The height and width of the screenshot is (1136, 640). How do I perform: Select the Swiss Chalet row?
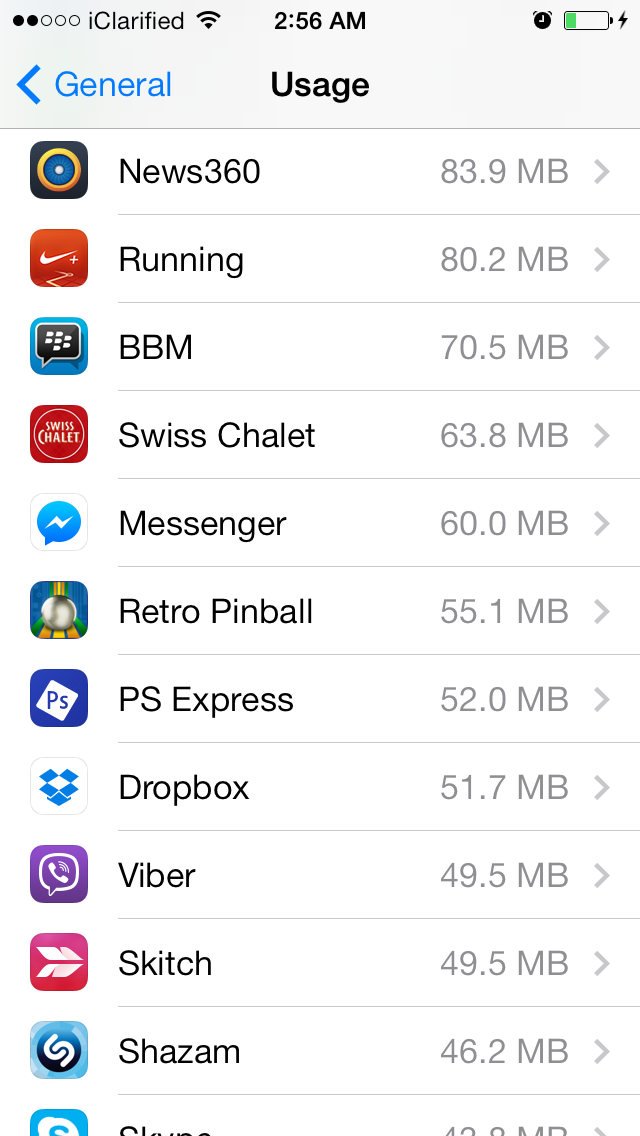(320, 436)
